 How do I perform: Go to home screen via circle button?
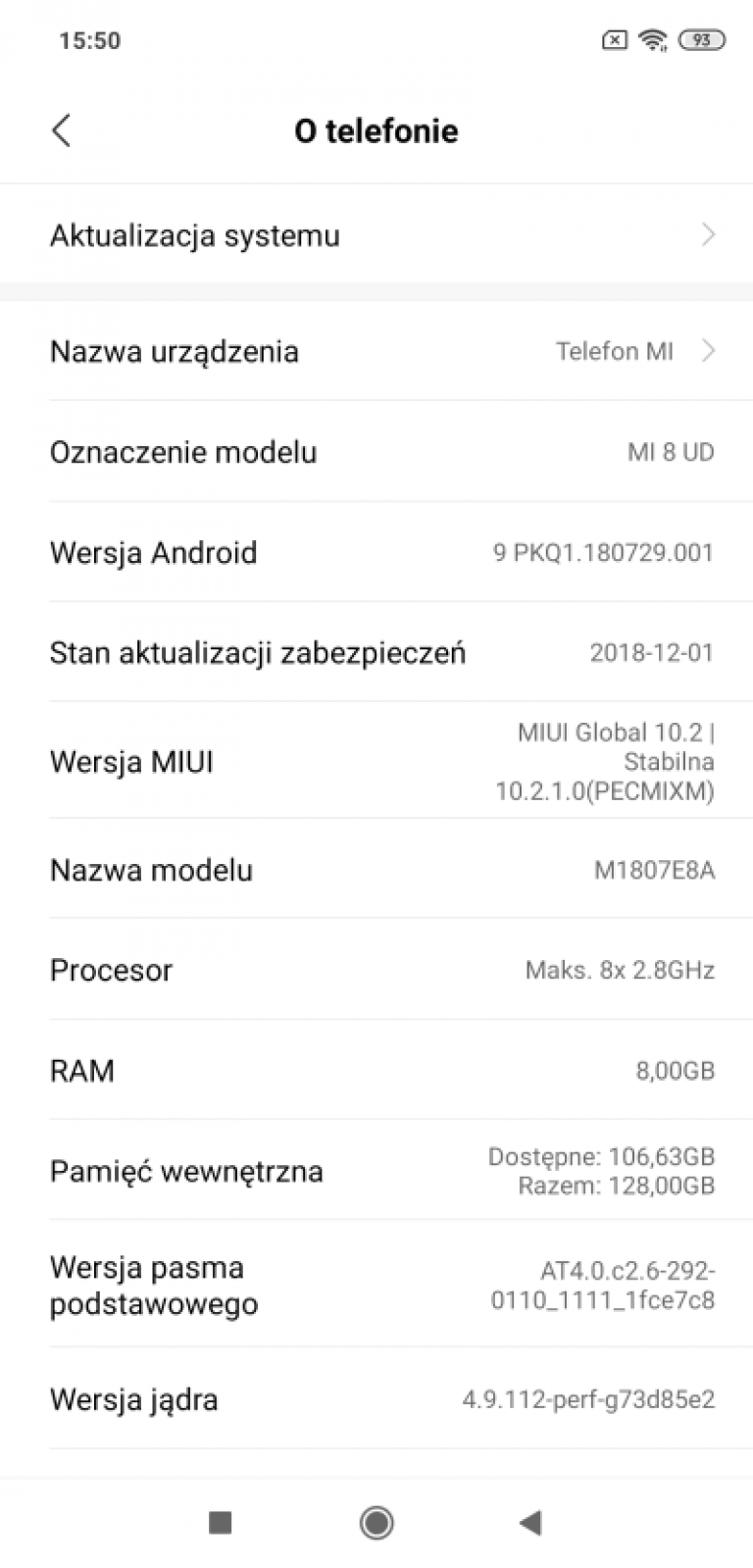coord(376,1522)
